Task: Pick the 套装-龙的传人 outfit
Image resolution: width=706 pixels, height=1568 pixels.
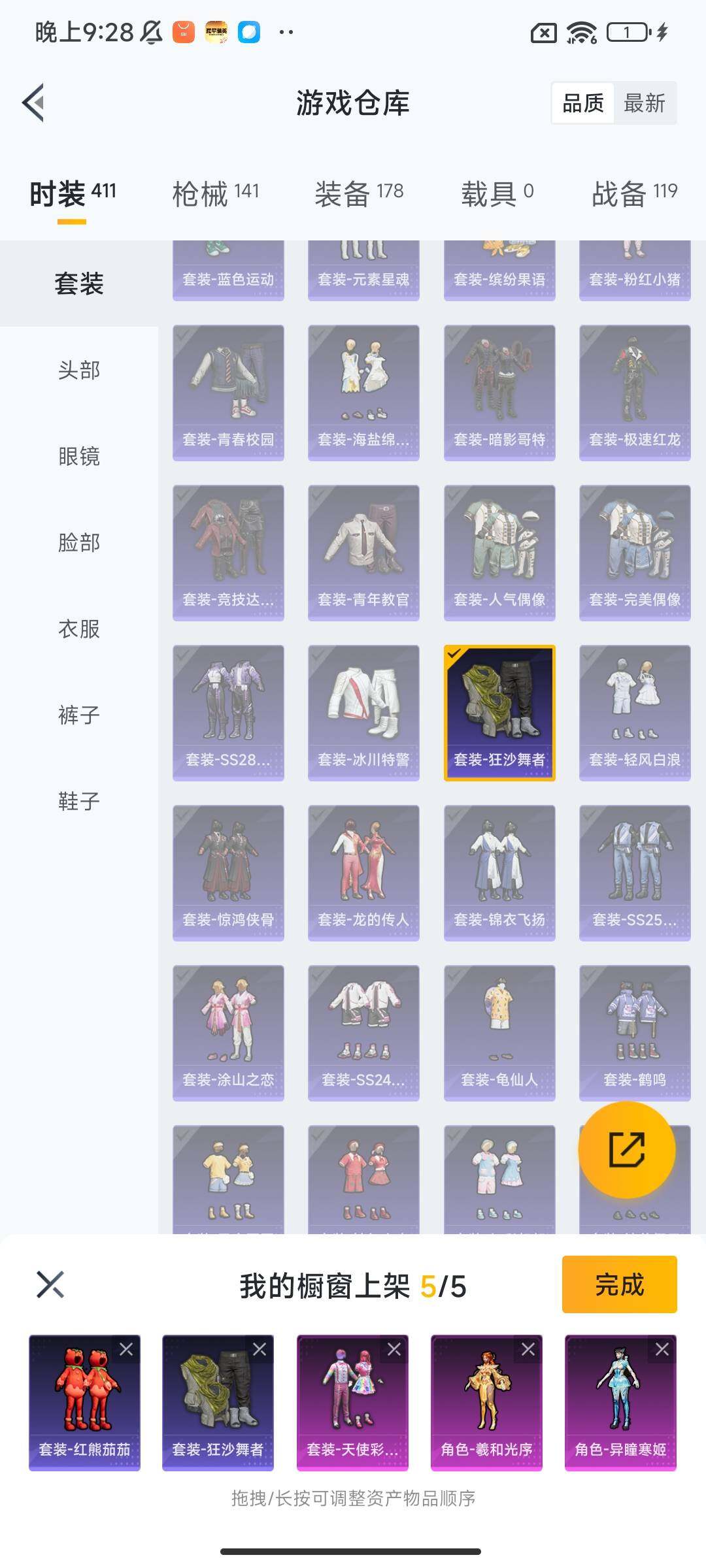Action: 363,873
